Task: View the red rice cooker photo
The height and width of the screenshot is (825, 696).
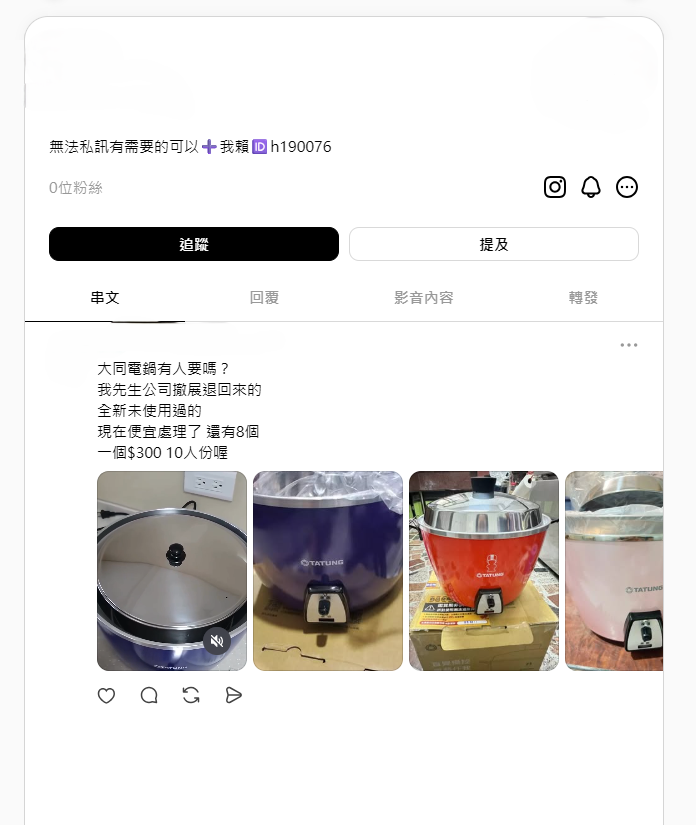Action: click(484, 570)
